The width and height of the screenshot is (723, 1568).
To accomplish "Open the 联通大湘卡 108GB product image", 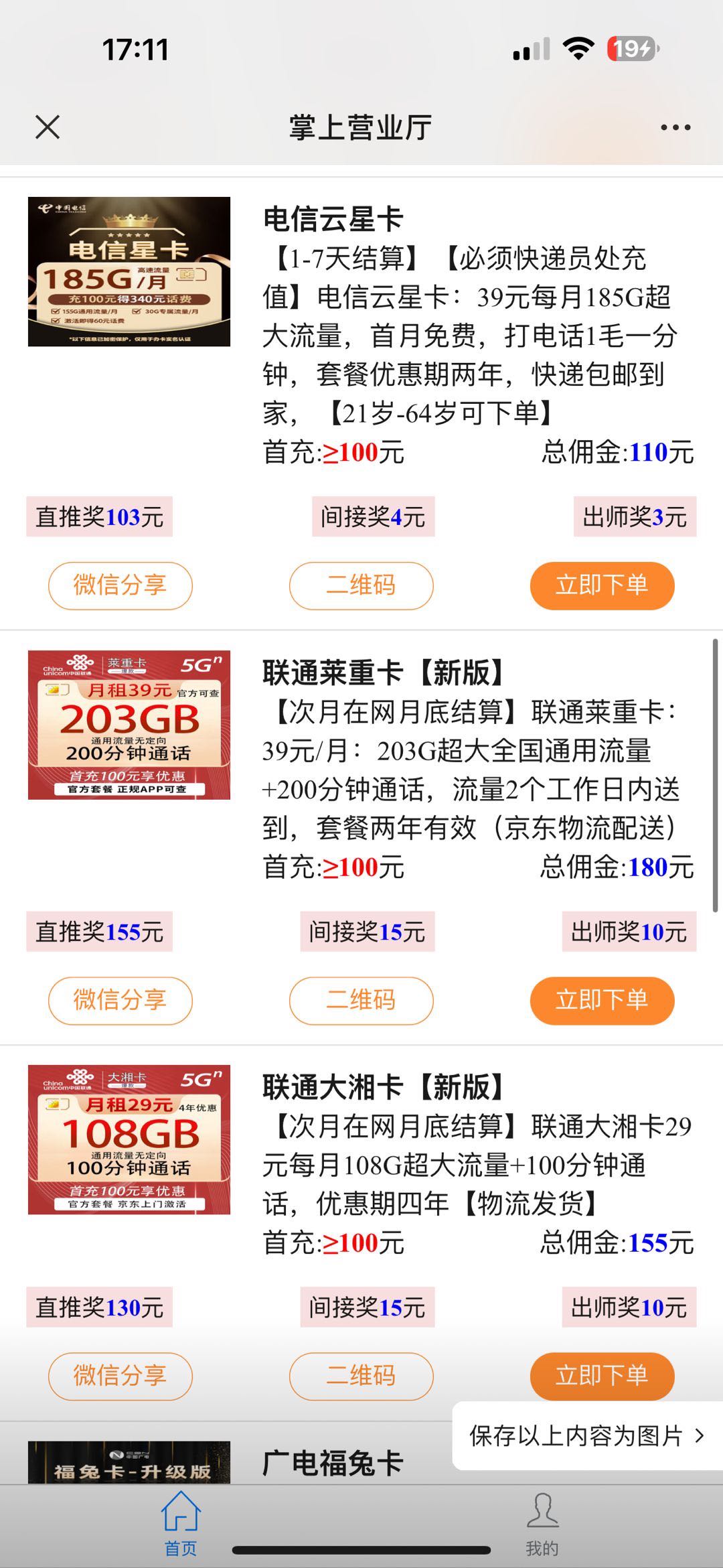I will 129,1139.
